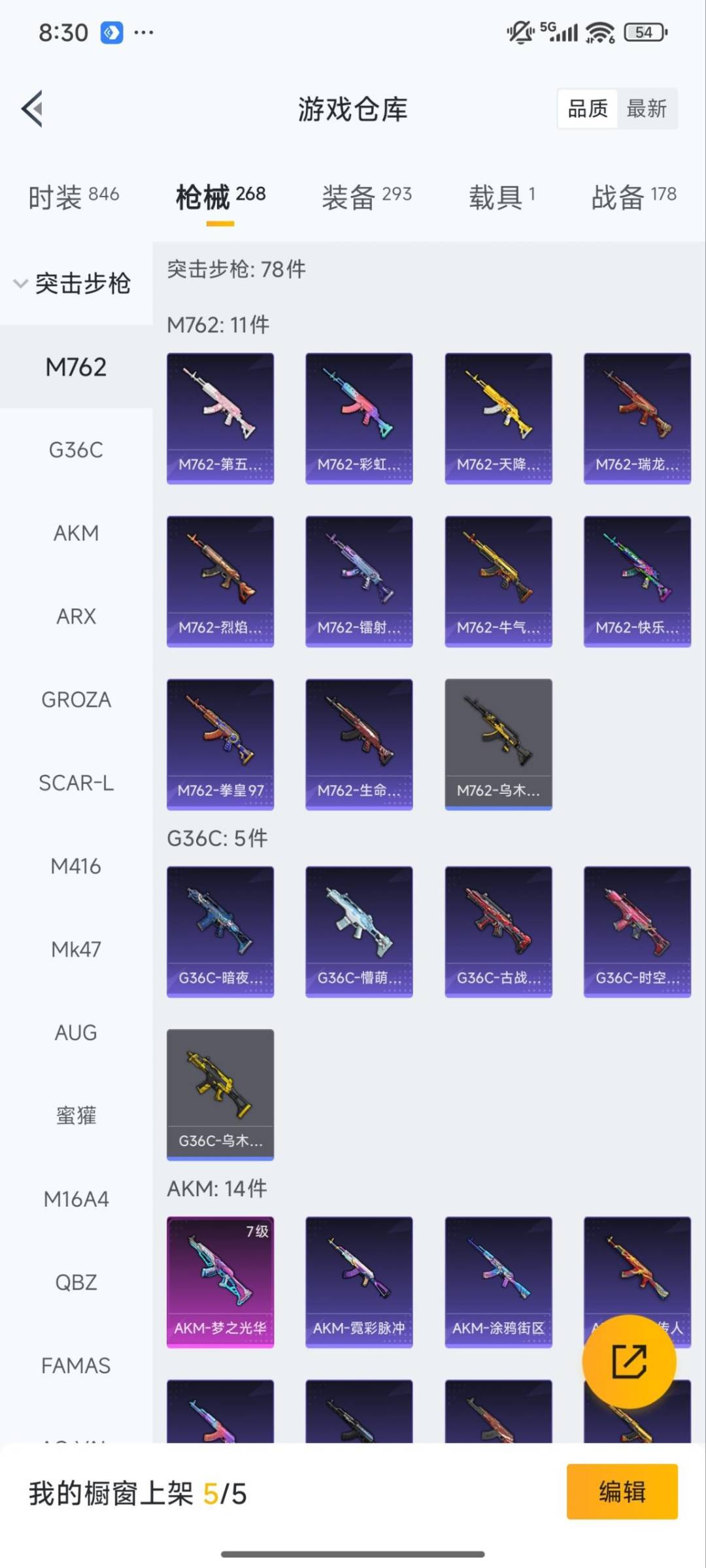Viewport: 706px width, 1568px height.
Task: Open the AKM-霓彩脉冲 skin tile
Action: point(359,1282)
